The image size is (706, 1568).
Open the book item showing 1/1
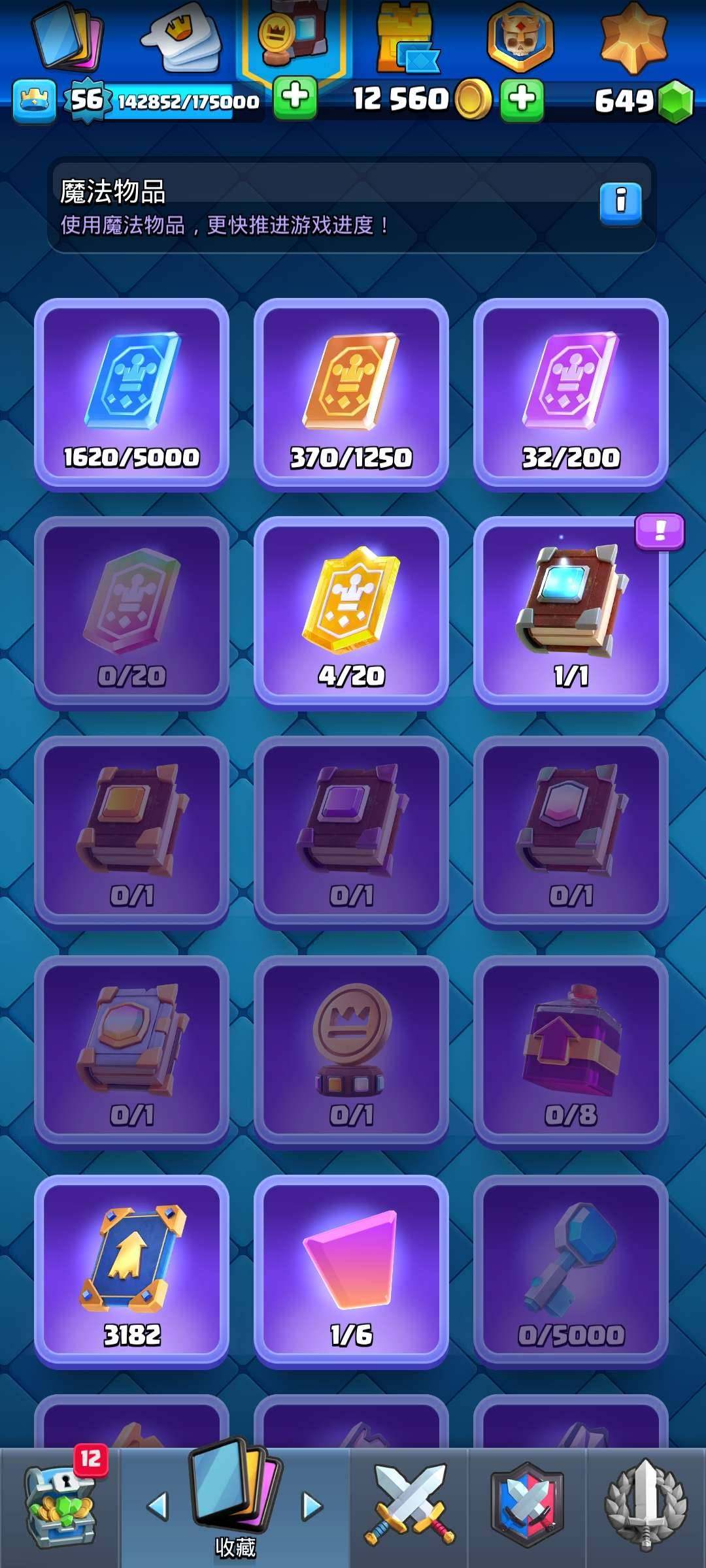[571, 612]
